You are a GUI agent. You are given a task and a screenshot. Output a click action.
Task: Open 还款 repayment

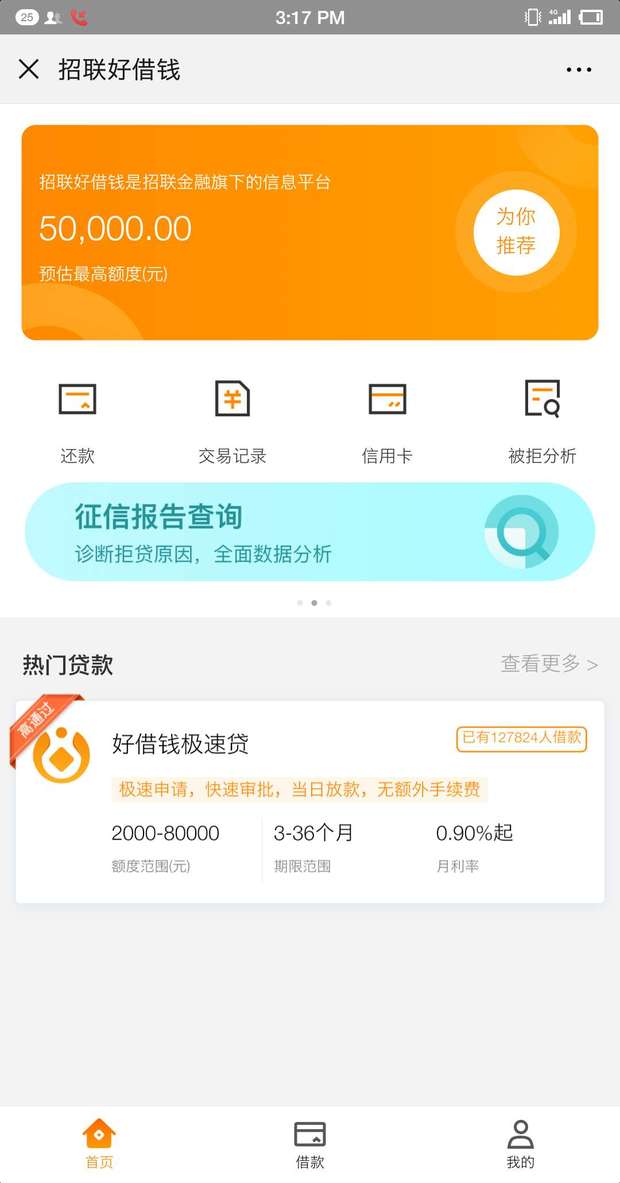coord(77,421)
